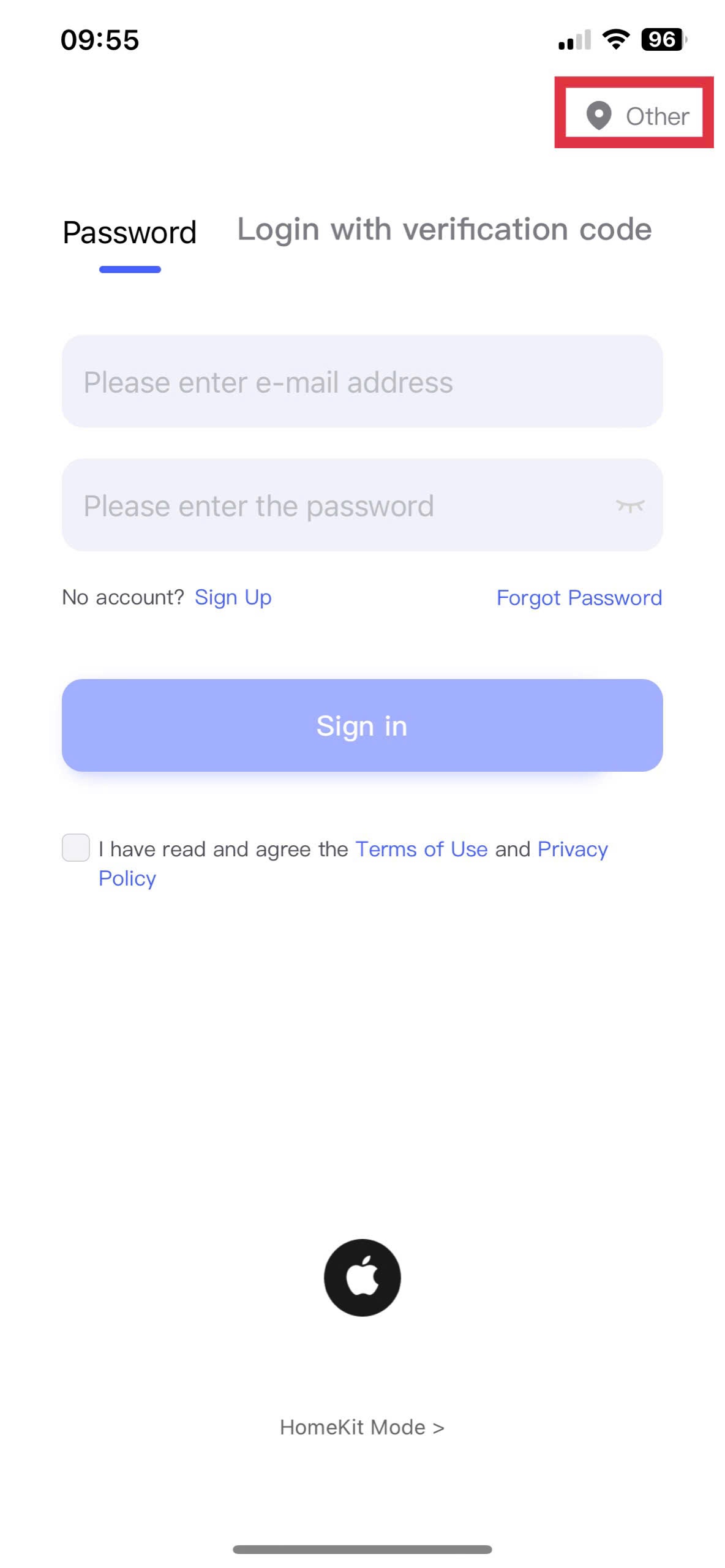Open Forgot Password link

[x=579, y=598]
